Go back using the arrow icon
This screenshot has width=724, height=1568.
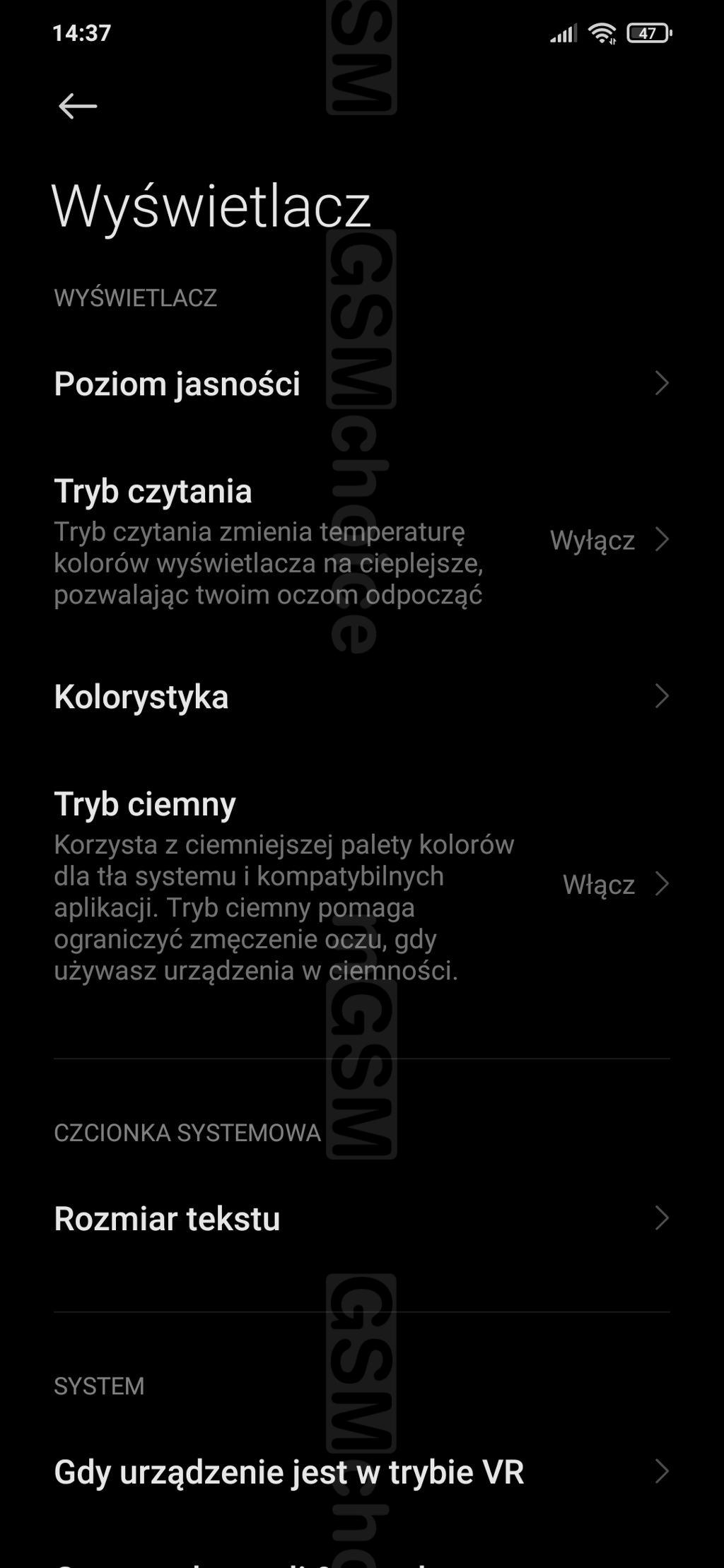pos(77,107)
